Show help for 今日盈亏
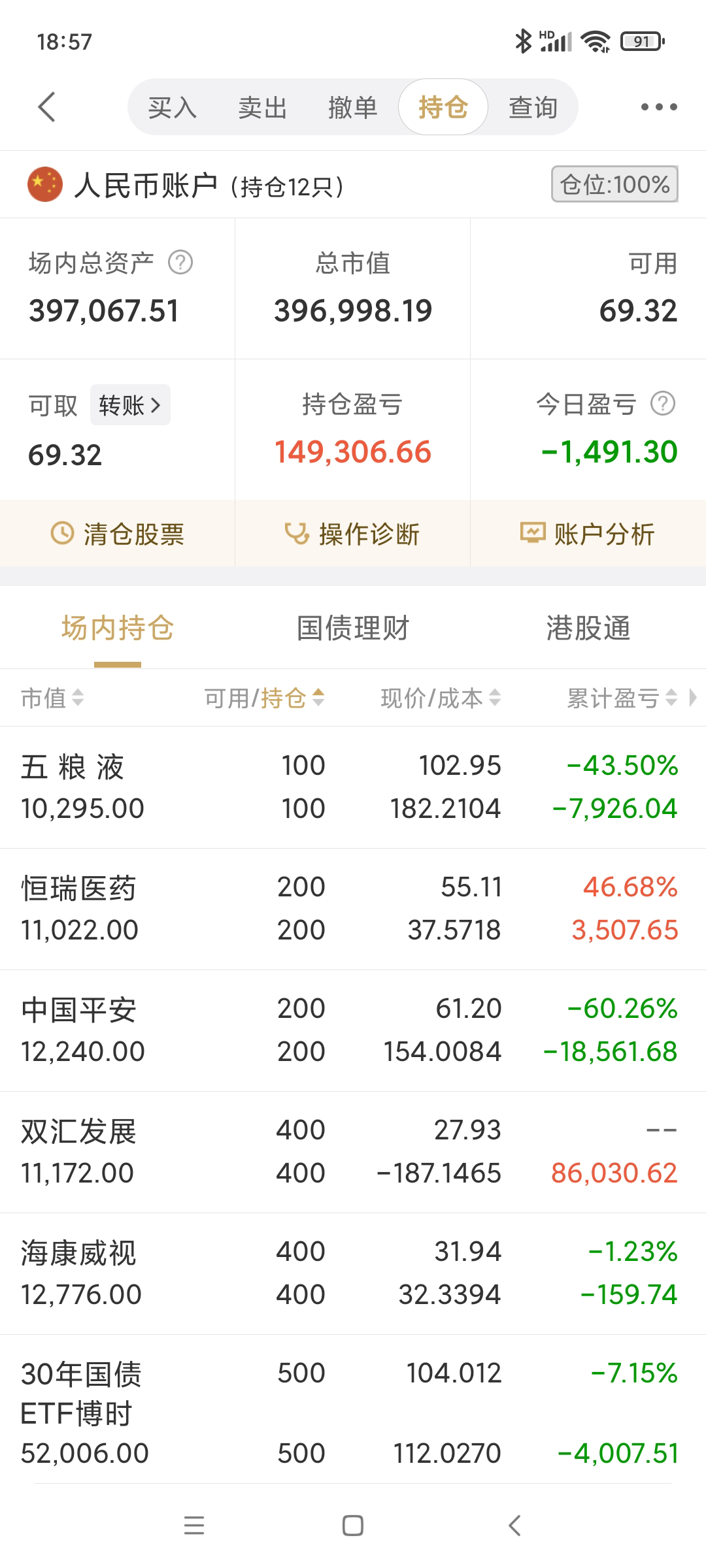The height and width of the screenshot is (1568, 706). click(x=663, y=404)
